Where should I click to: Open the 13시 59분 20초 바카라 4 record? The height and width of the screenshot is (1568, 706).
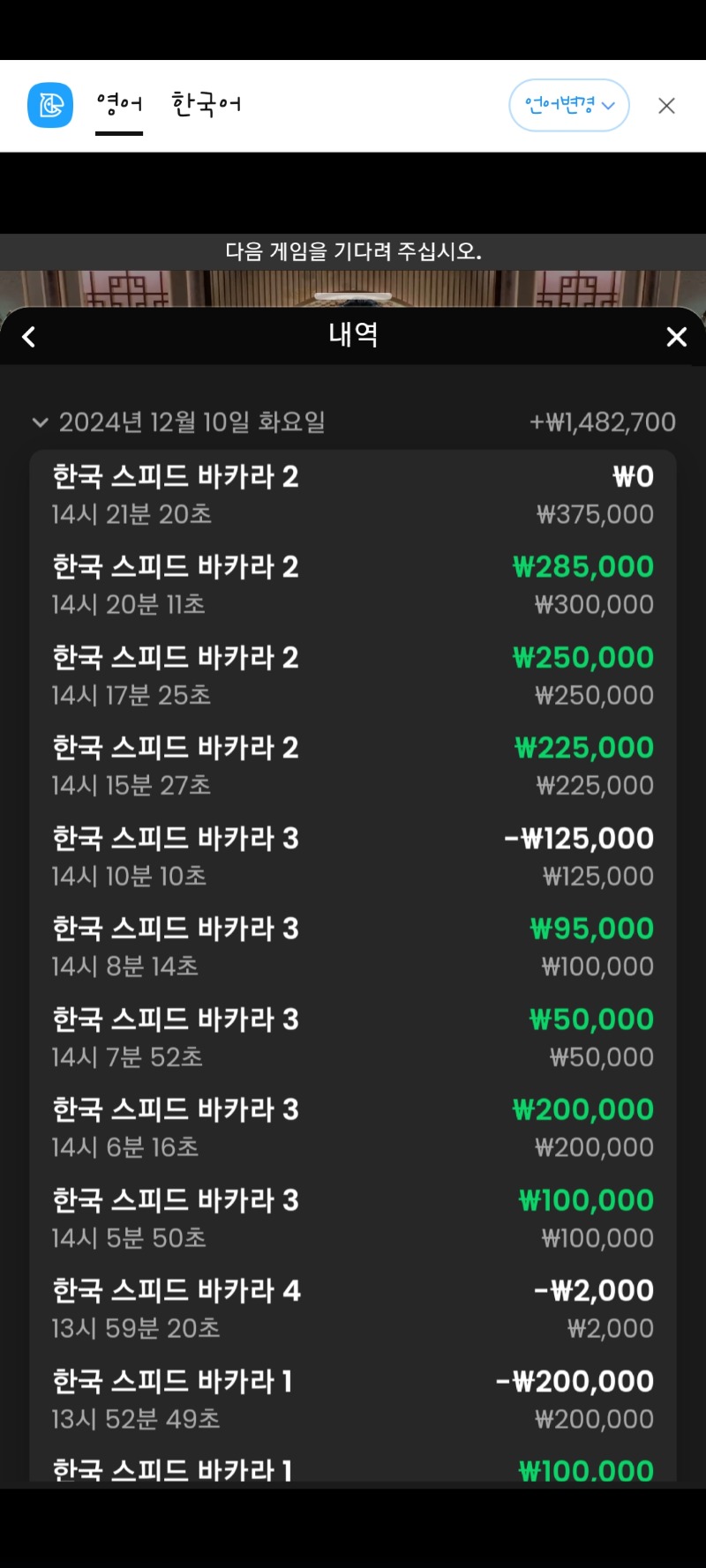353,1310
